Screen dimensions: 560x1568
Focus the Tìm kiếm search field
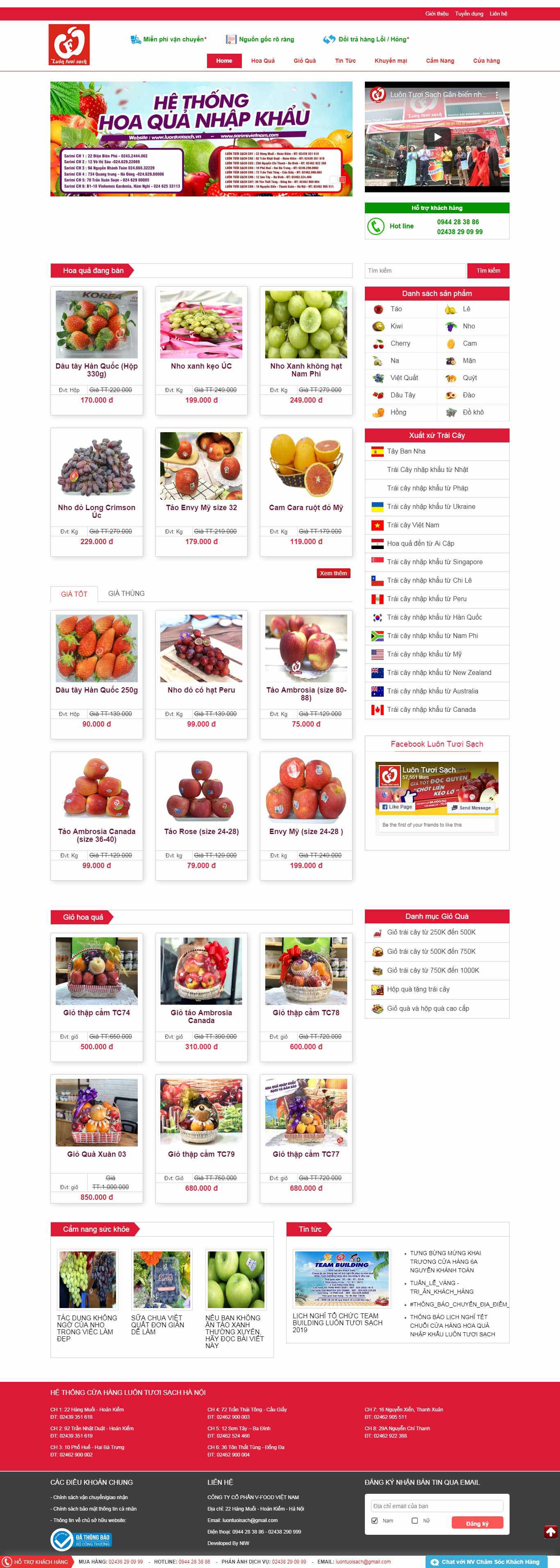415,271
